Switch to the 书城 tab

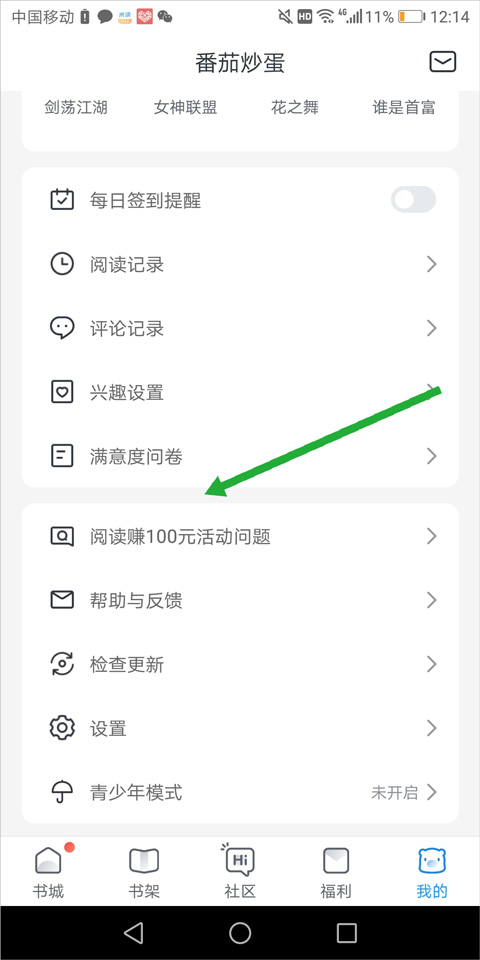tap(48, 871)
